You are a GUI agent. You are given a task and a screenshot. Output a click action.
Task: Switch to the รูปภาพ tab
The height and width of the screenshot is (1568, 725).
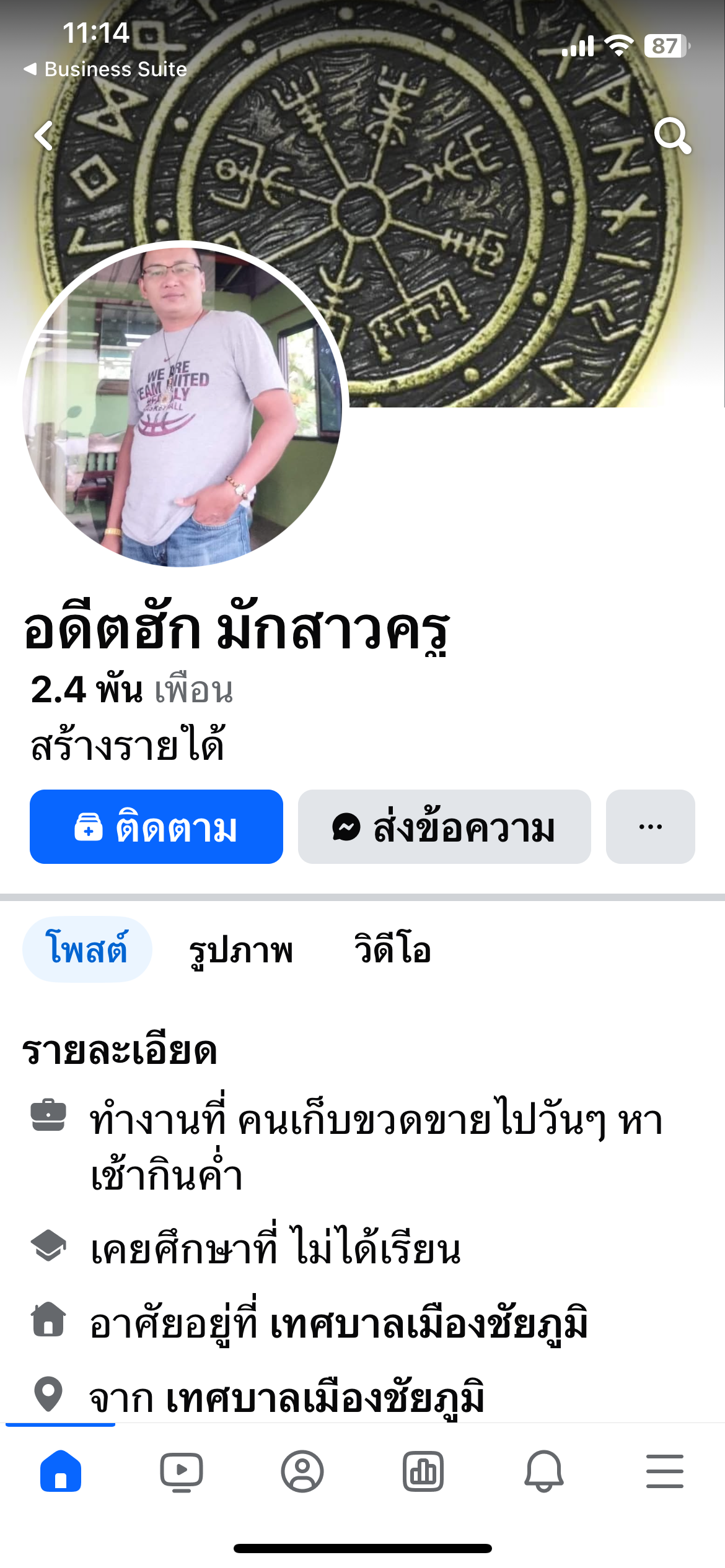(241, 950)
